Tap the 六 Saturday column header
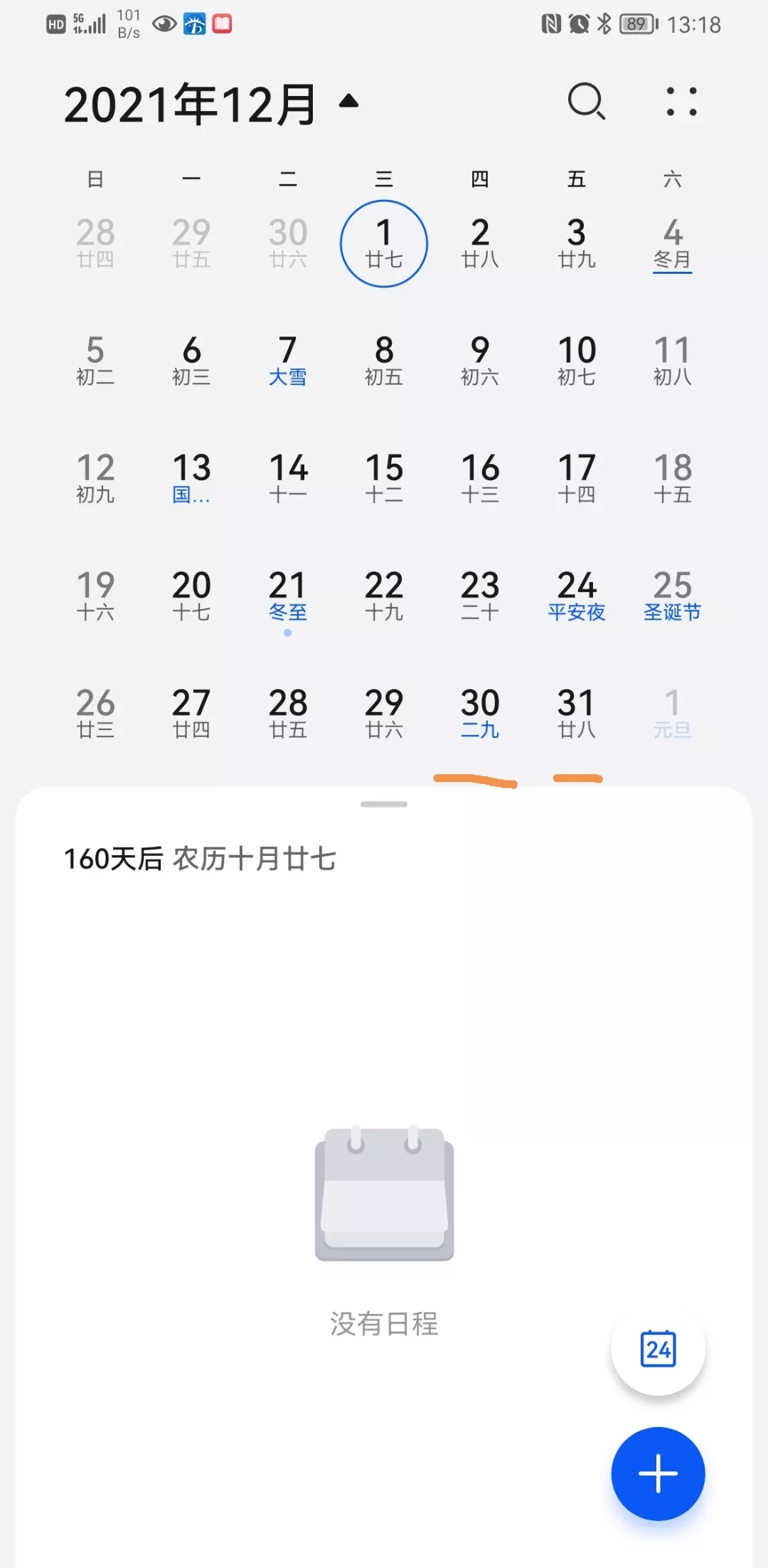Viewport: 768px width, 1568px height. pyautogui.click(x=672, y=179)
